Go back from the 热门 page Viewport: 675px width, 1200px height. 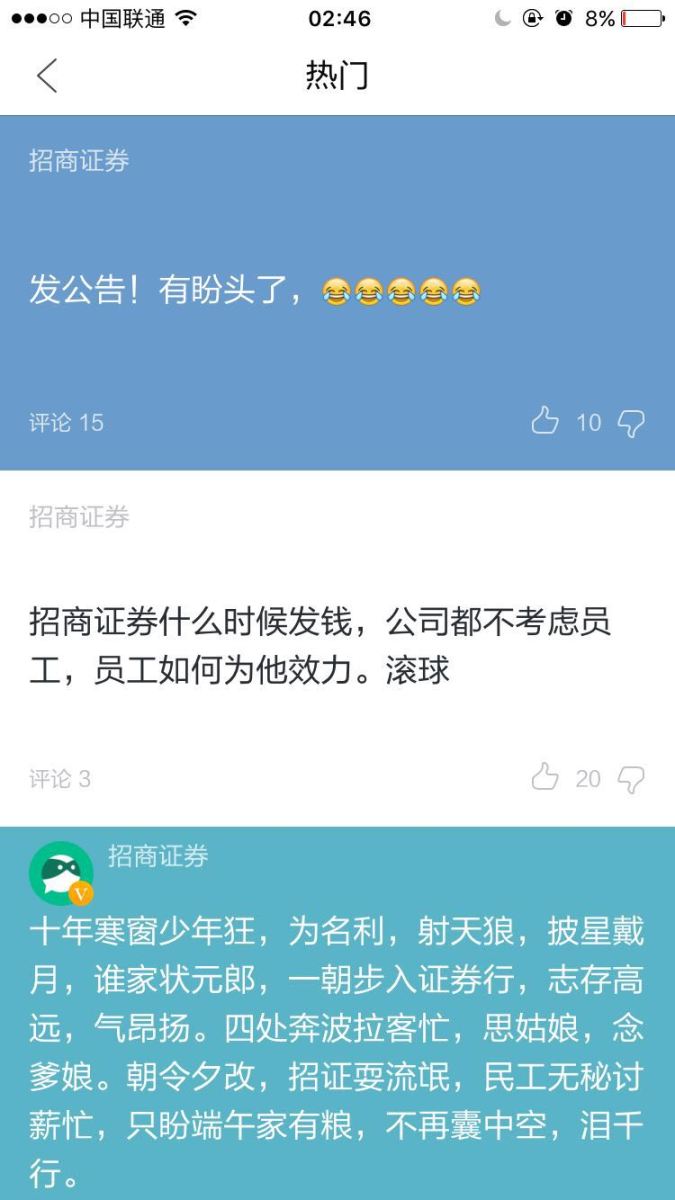click(46, 76)
